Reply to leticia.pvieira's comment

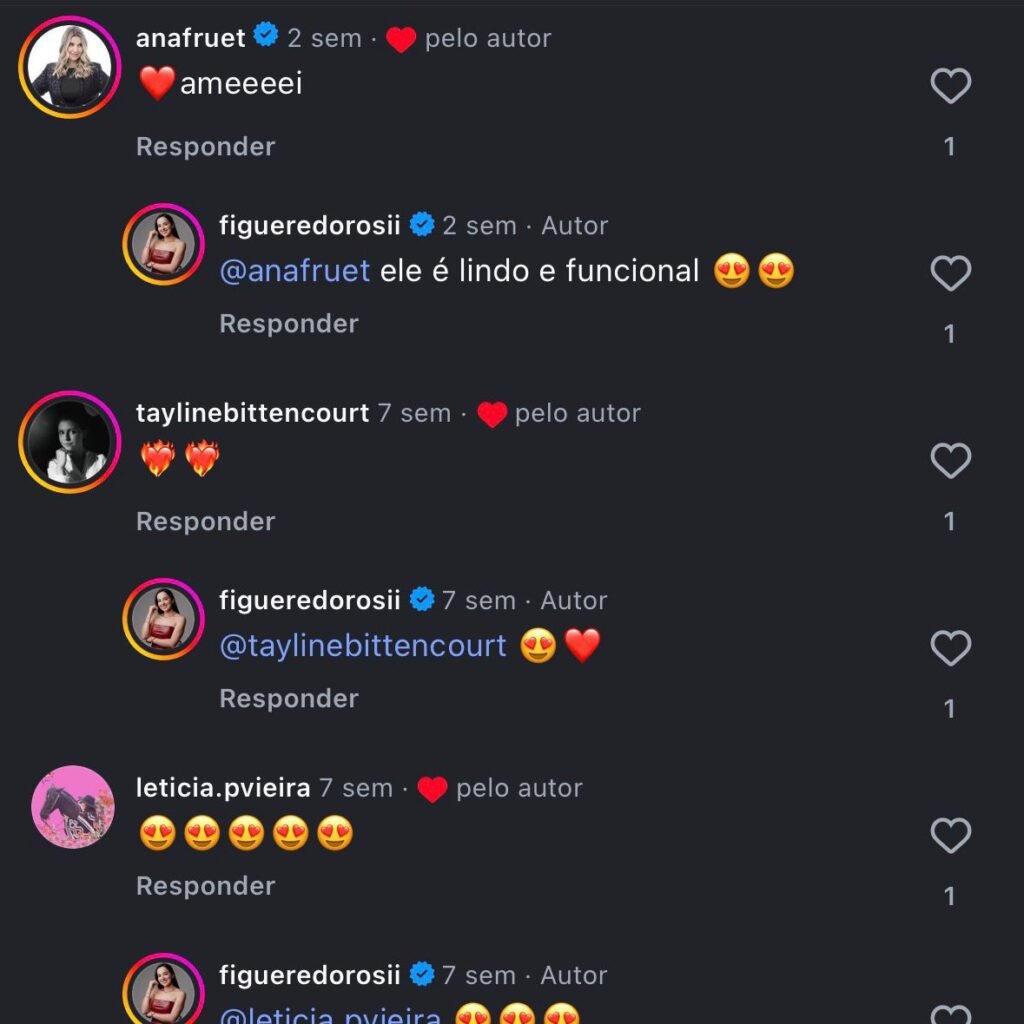(x=205, y=887)
